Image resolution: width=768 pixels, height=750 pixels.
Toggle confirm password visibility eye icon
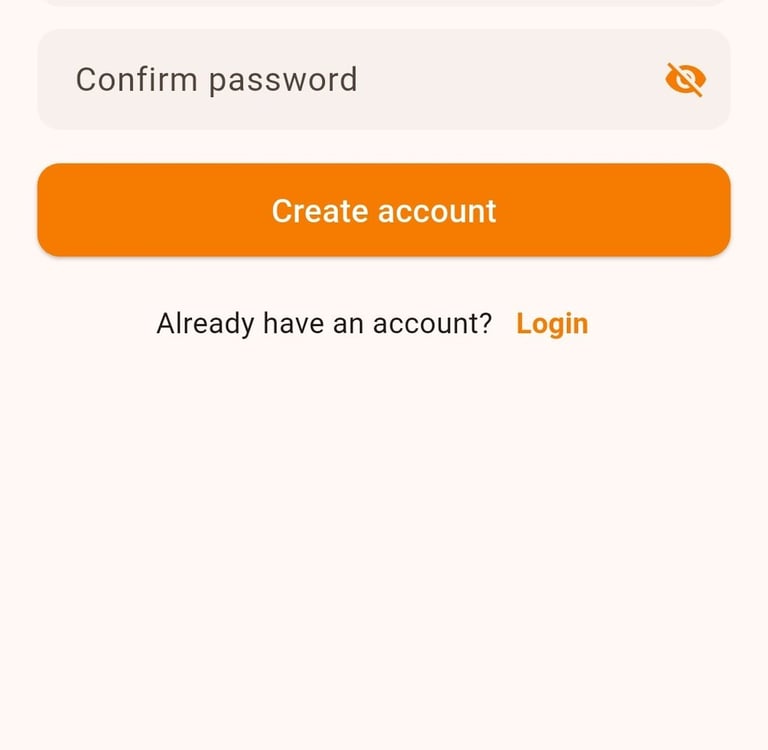(685, 80)
